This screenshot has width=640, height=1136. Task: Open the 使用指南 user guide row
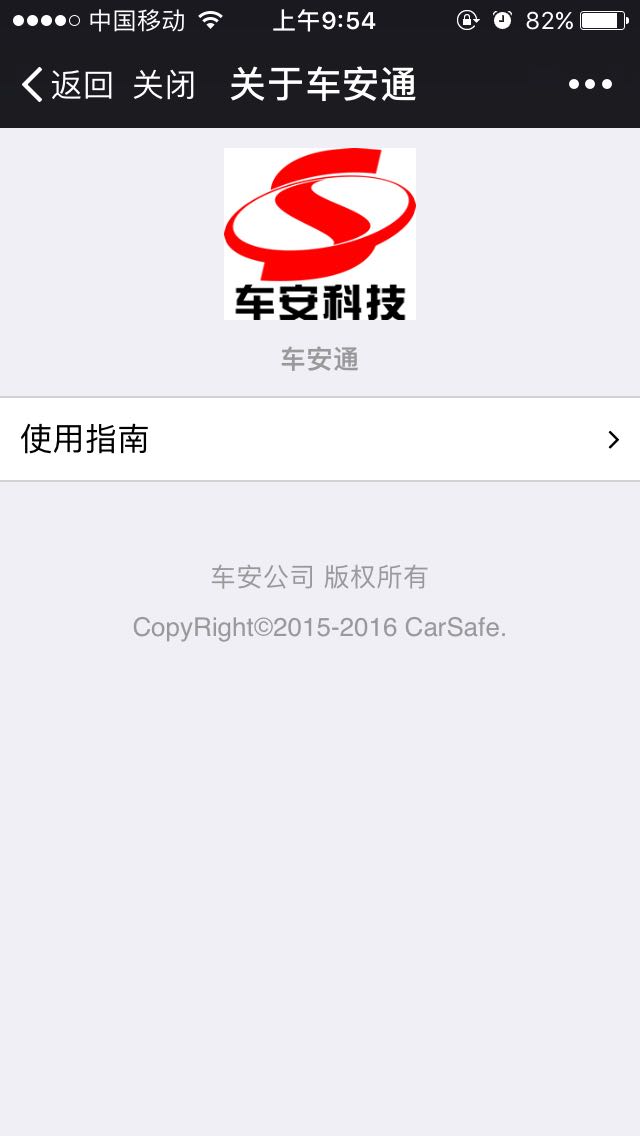pos(320,439)
